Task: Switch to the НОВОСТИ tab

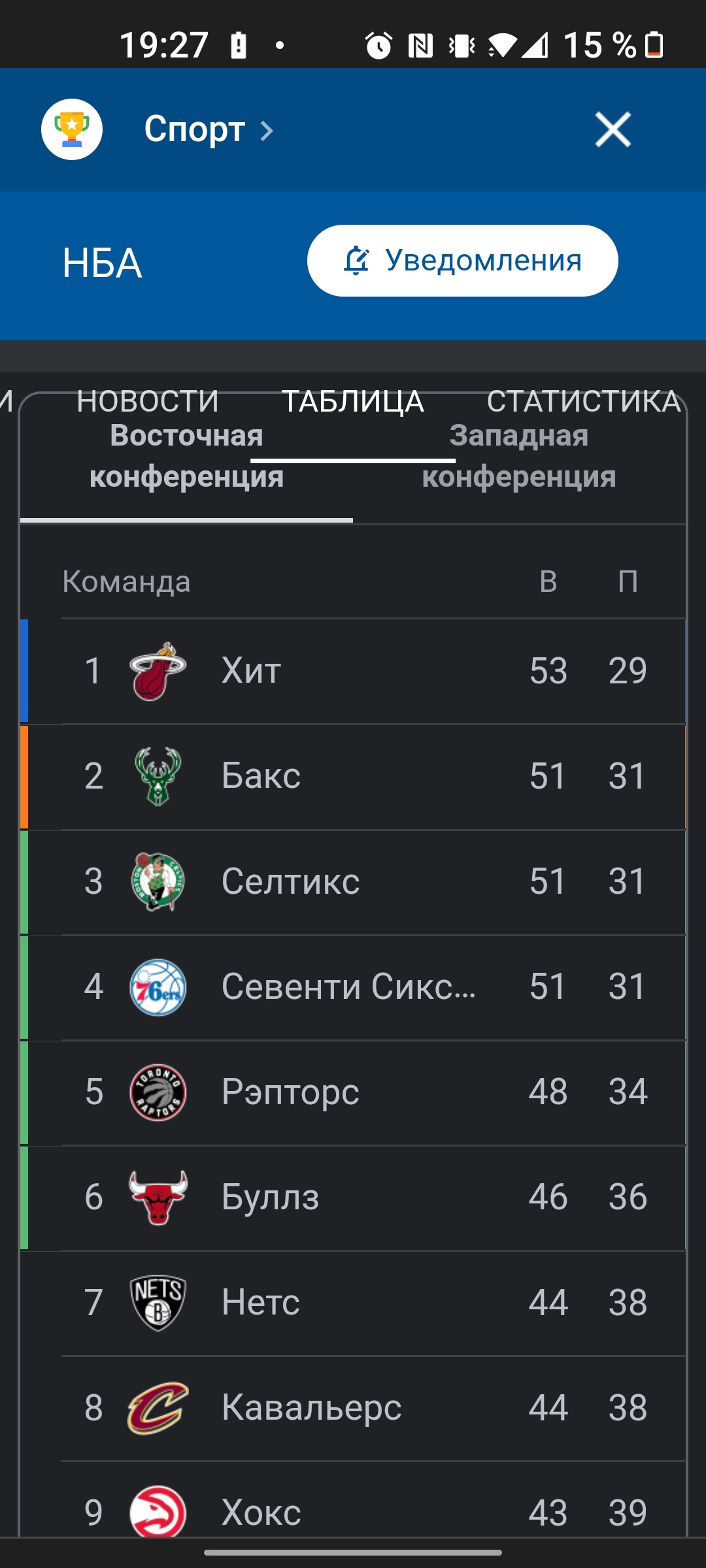Action: [148, 400]
